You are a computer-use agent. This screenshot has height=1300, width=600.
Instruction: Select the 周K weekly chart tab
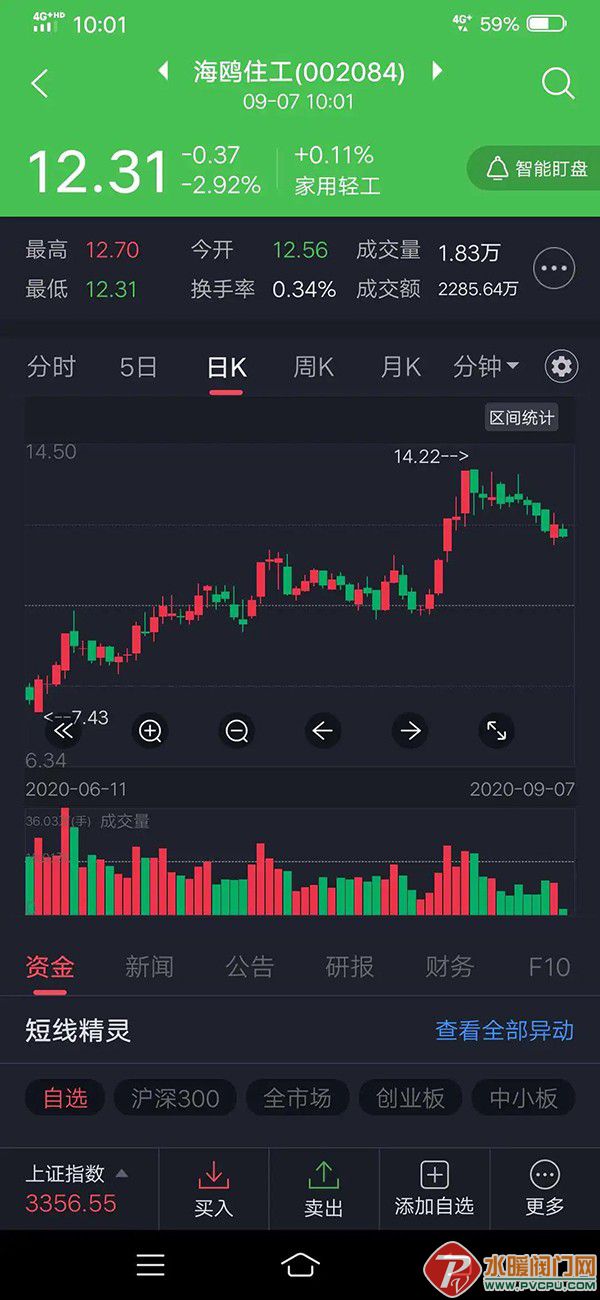click(x=312, y=367)
